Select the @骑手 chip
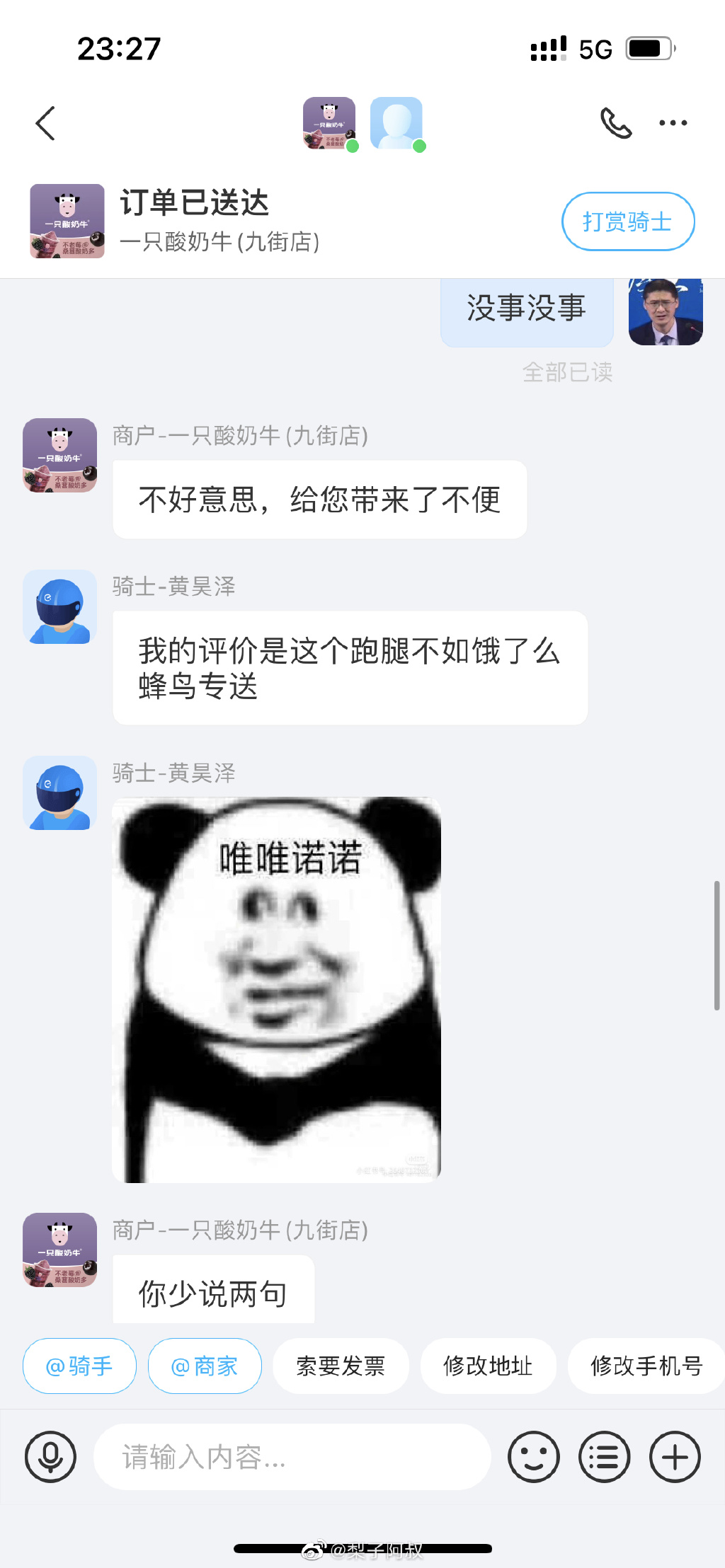Image resolution: width=725 pixels, height=1568 pixels. coord(79,1366)
